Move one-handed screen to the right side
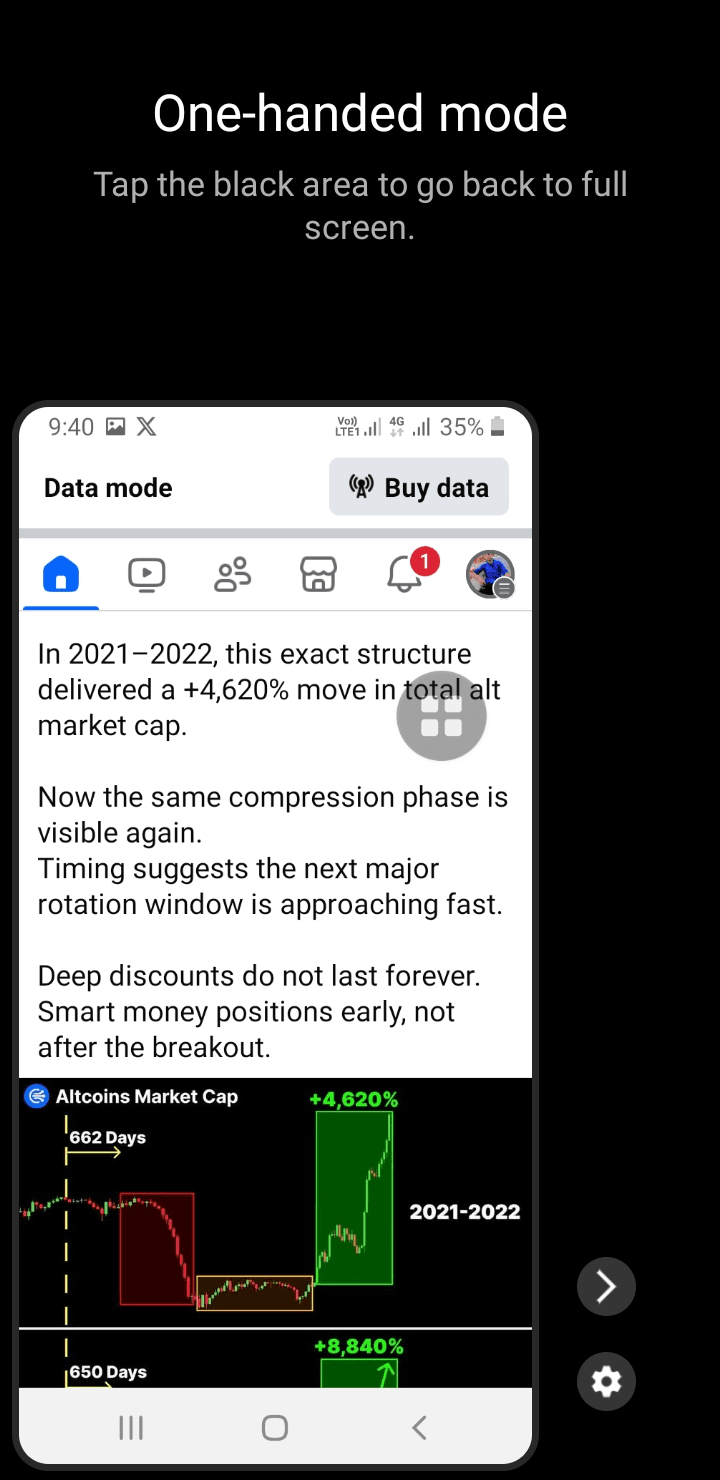 pos(606,1286)
